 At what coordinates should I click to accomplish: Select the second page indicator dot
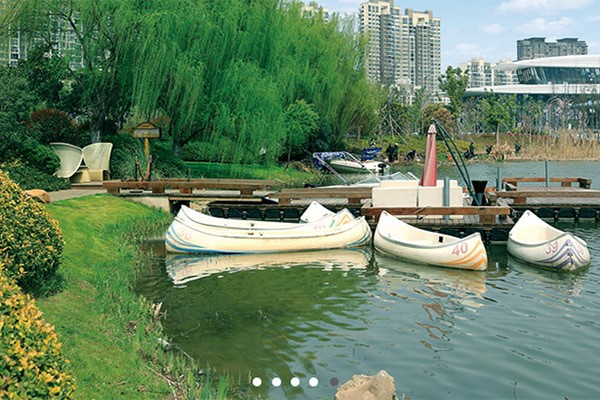[x=276, y=381]
